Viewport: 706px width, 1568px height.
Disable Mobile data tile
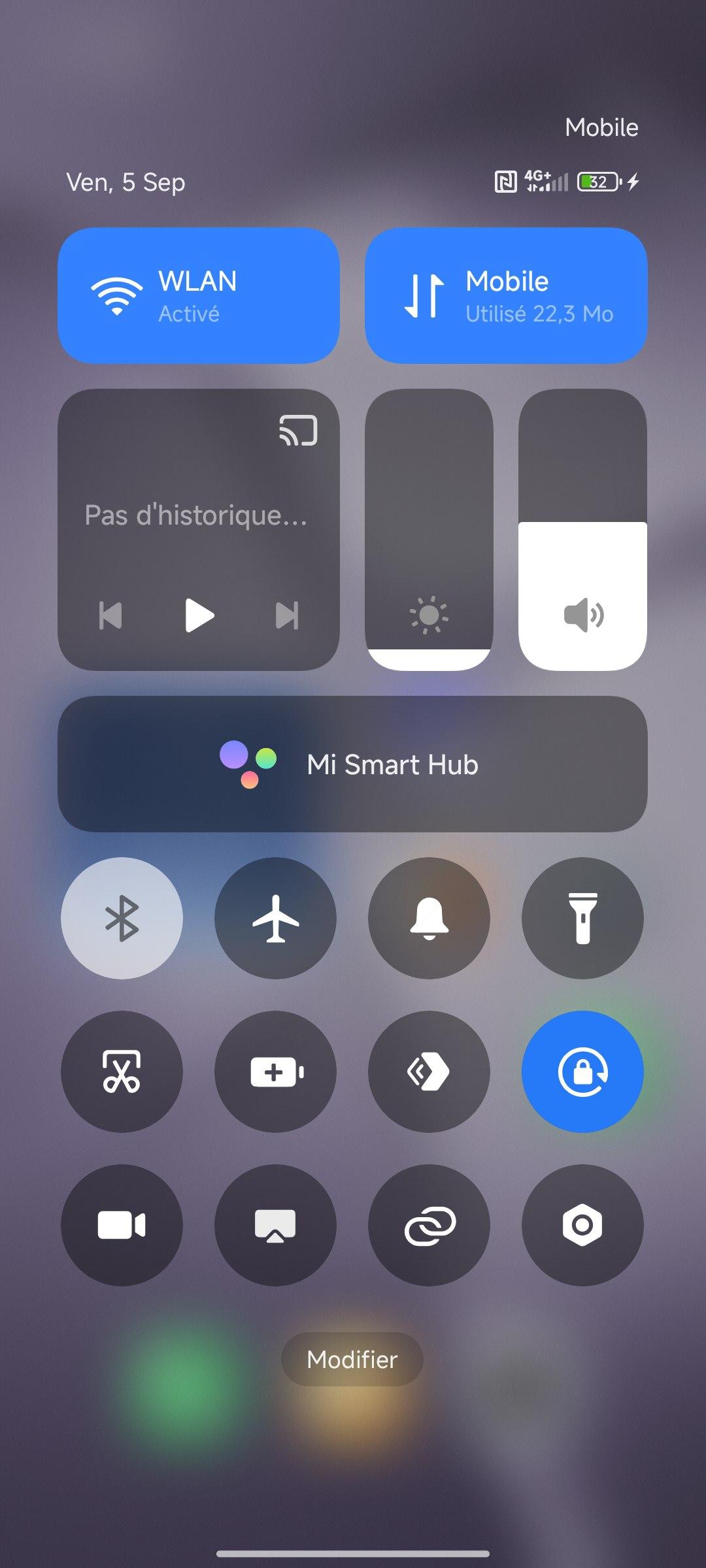coord(506,295)
